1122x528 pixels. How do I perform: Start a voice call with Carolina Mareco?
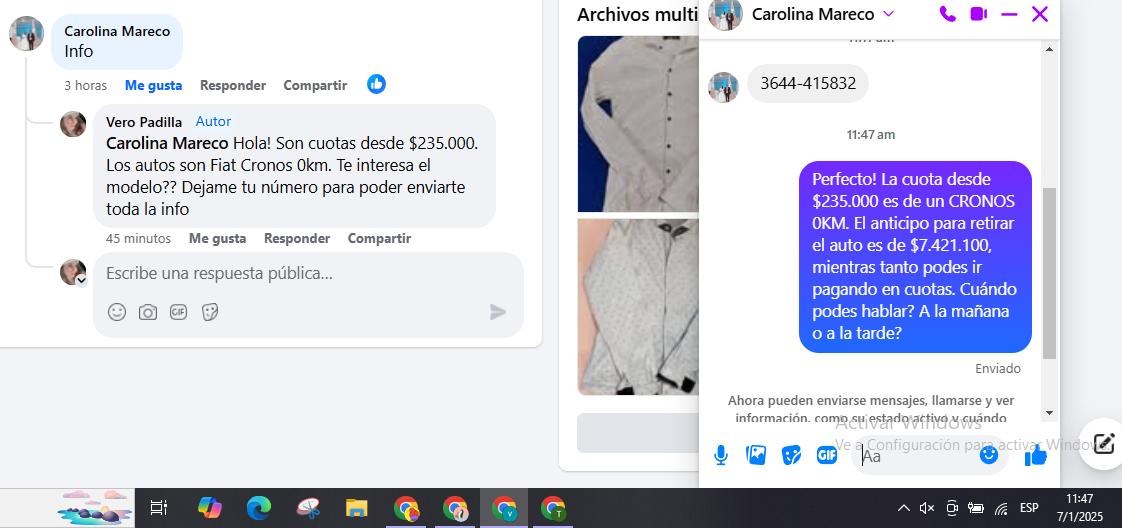947,14
